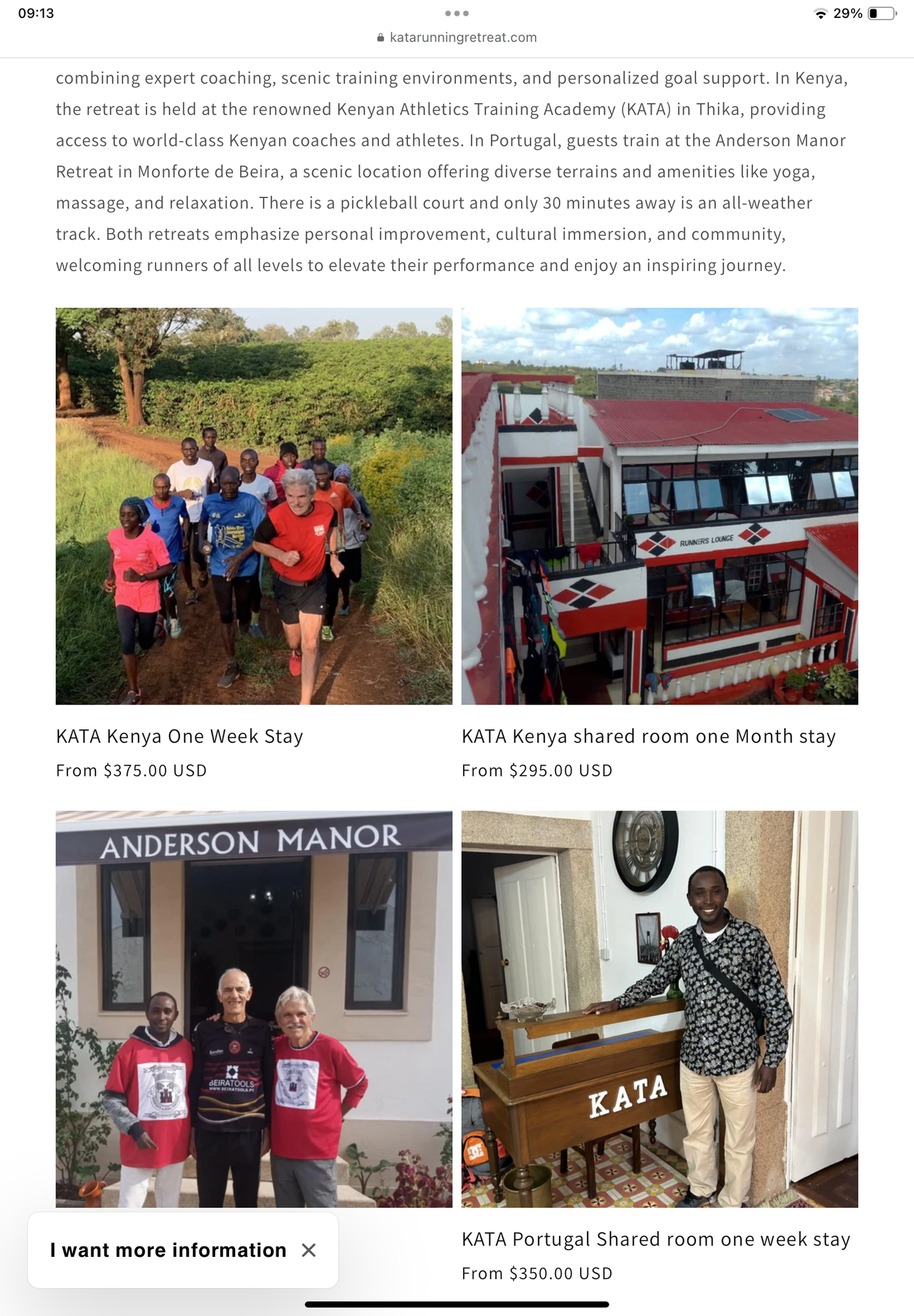Open the KATA Kenya One Week Stay photo
The height and width of the screenshot is (1316, 914).
click(254, 506)
